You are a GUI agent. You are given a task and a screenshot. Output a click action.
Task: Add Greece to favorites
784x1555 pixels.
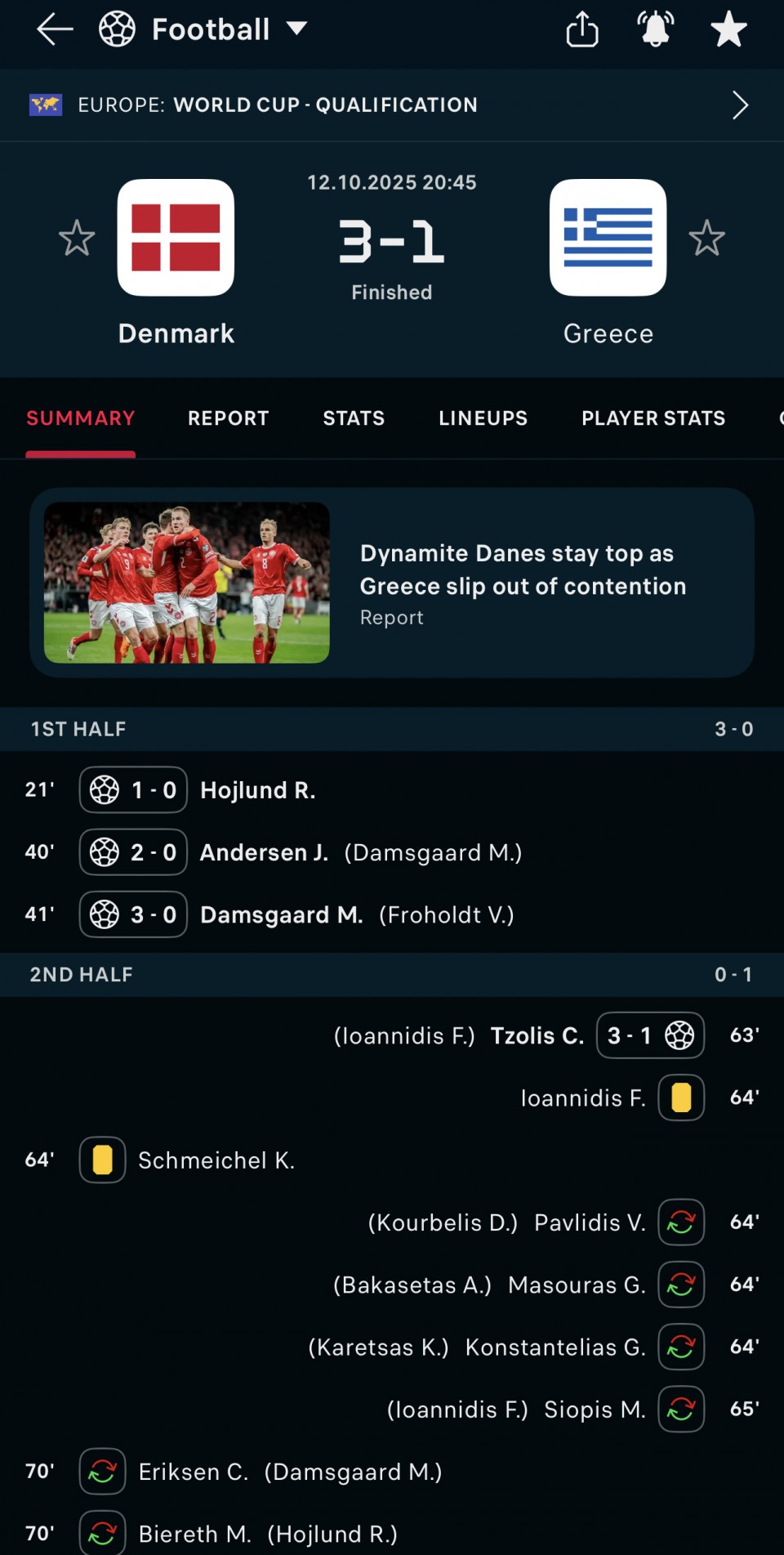[706, 238]
